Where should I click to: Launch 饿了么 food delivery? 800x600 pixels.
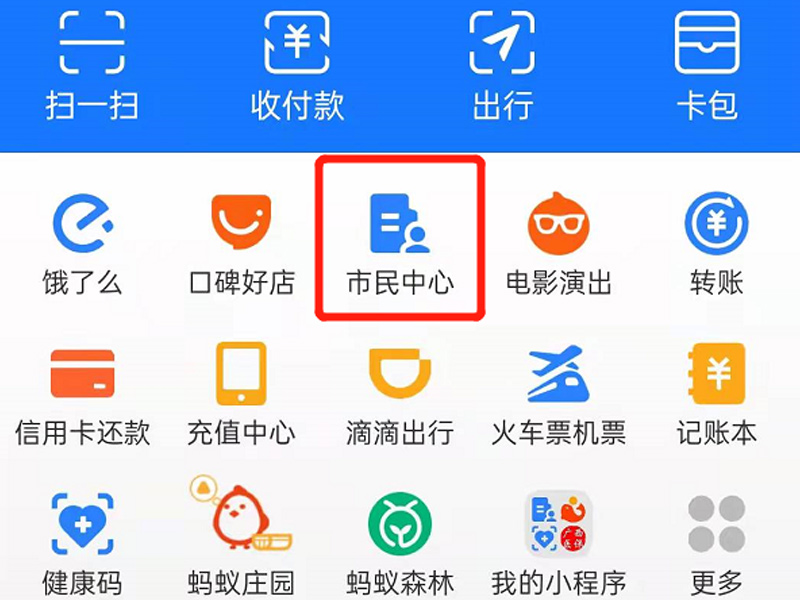[x=82, y=224]
